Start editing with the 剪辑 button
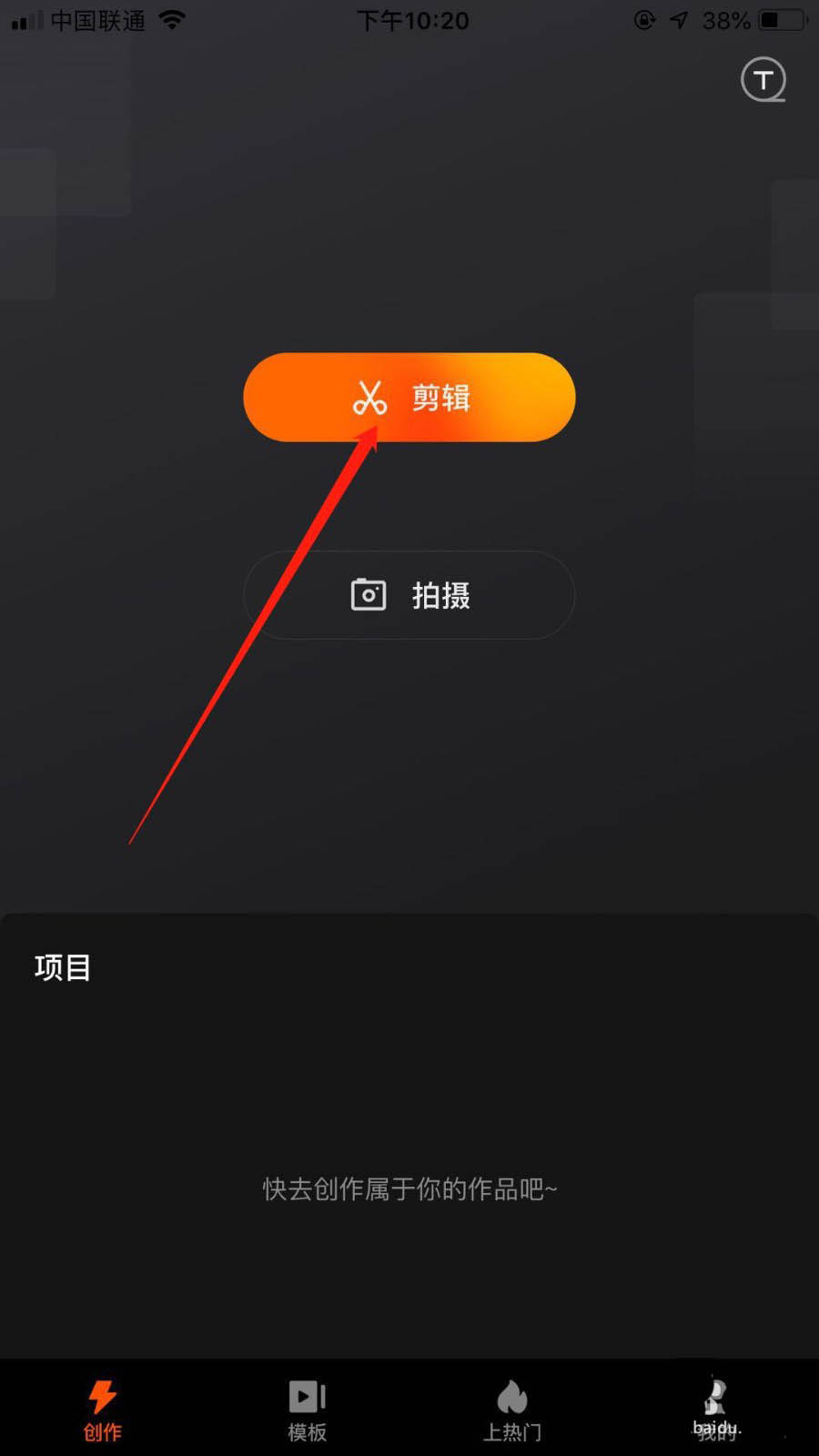The image size is (819, 1456). tap(409, 398)
